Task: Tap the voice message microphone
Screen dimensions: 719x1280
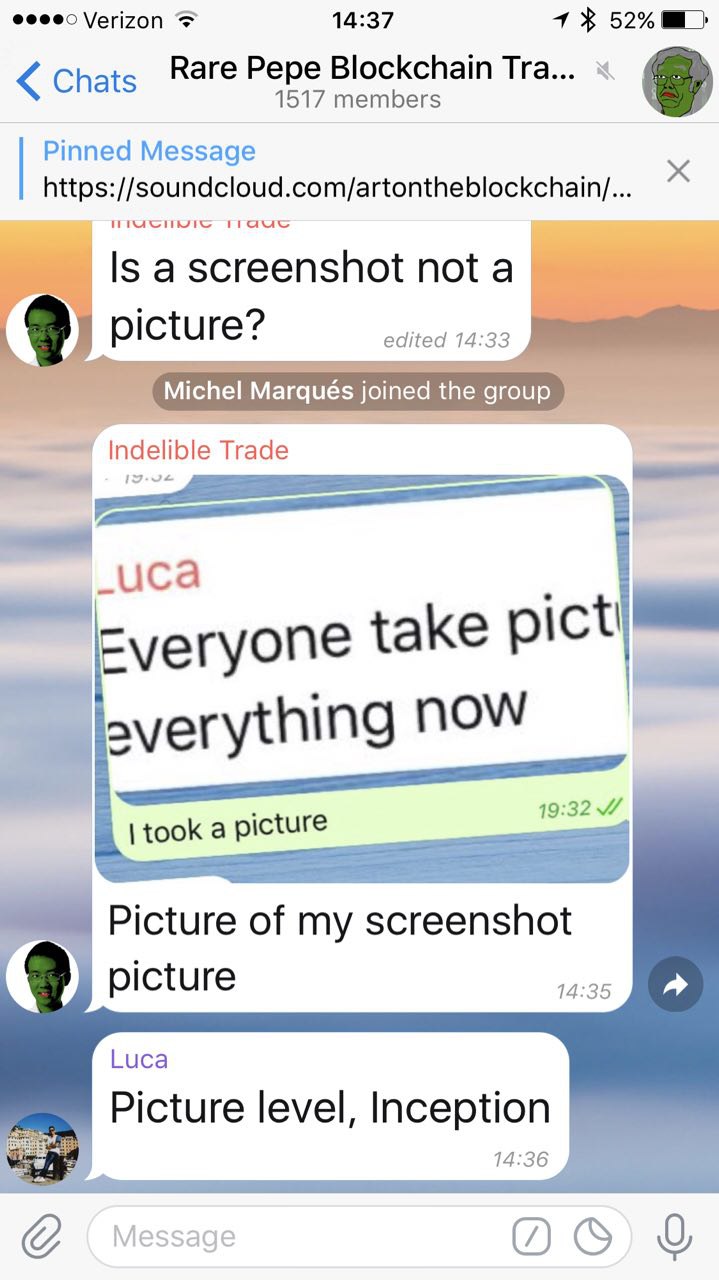Action: 673,1236
